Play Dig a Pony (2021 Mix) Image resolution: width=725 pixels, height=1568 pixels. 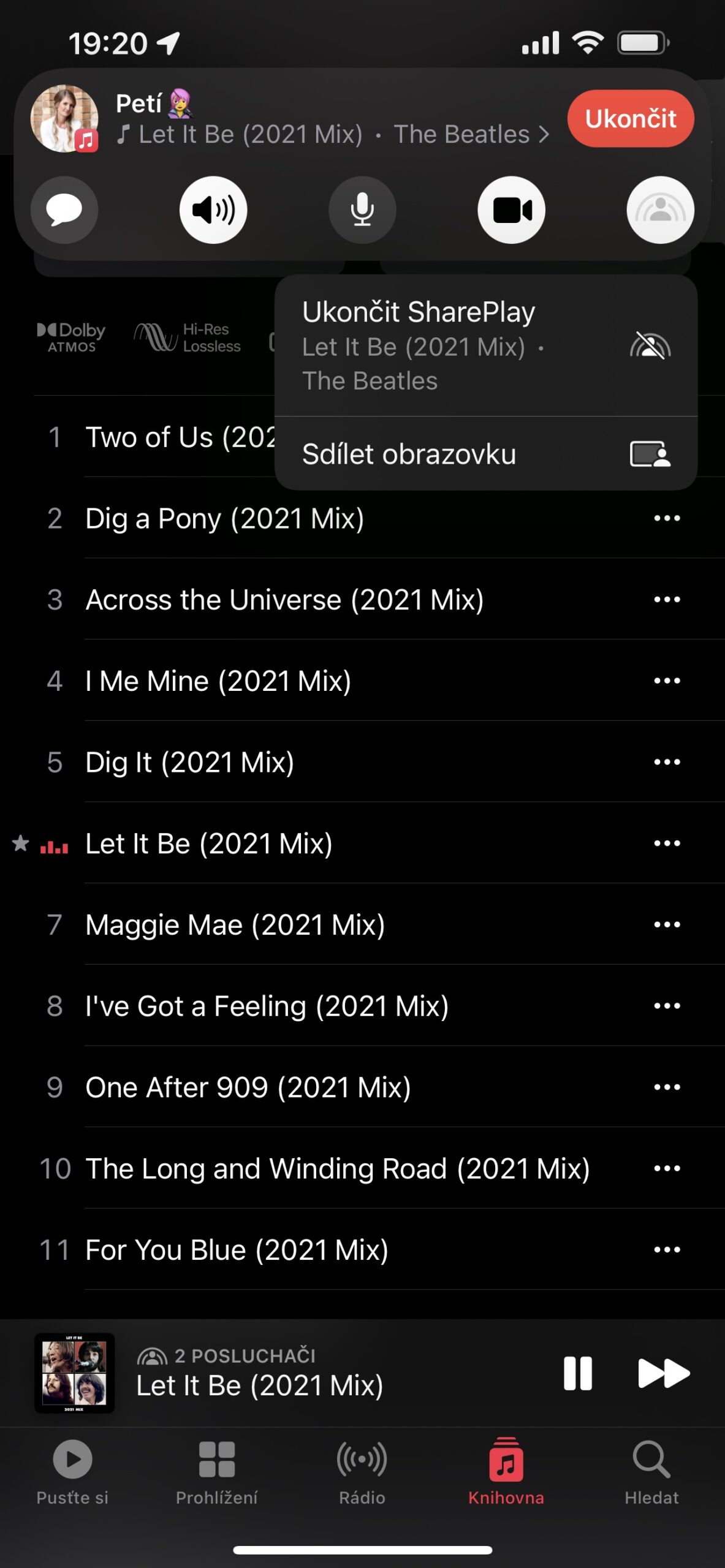224,519
